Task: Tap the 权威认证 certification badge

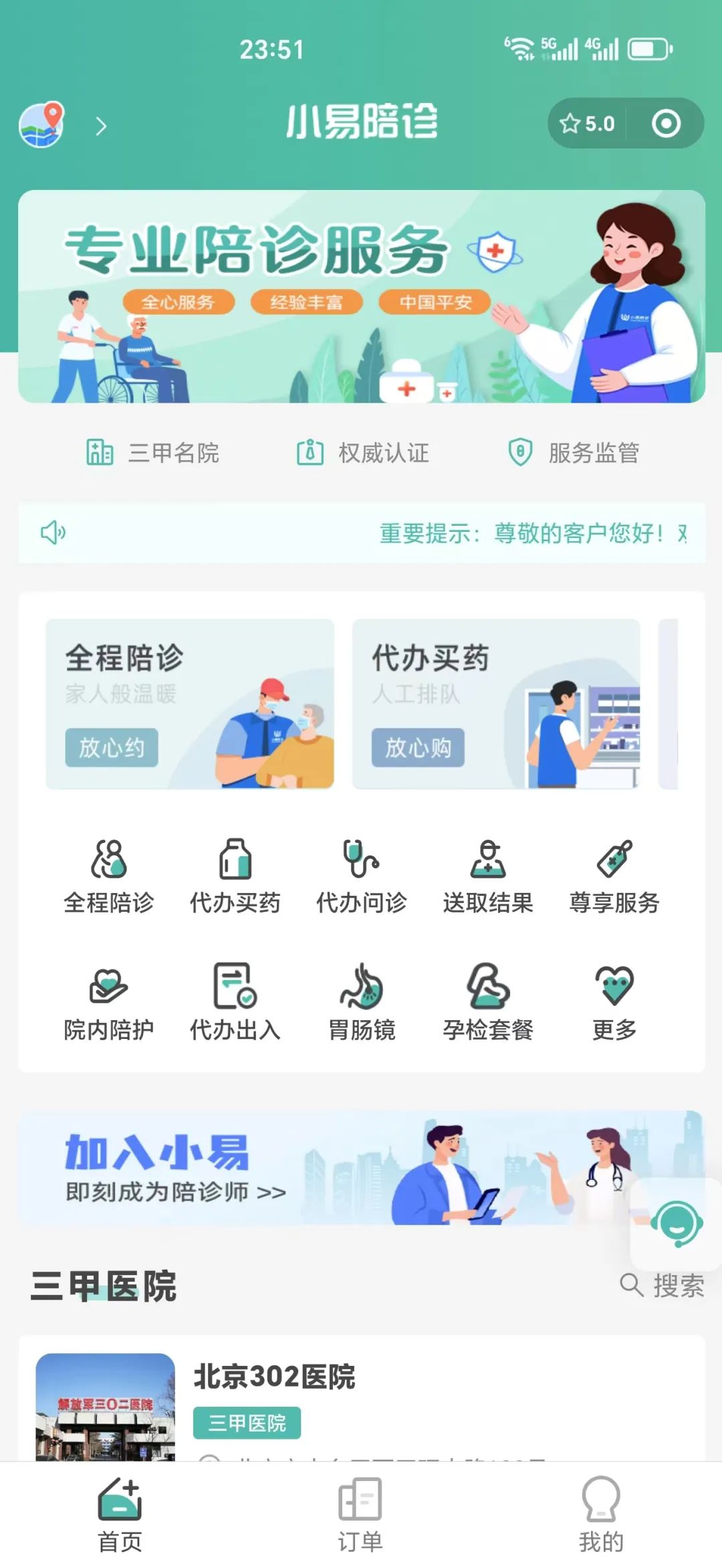Action: point(311,452)
